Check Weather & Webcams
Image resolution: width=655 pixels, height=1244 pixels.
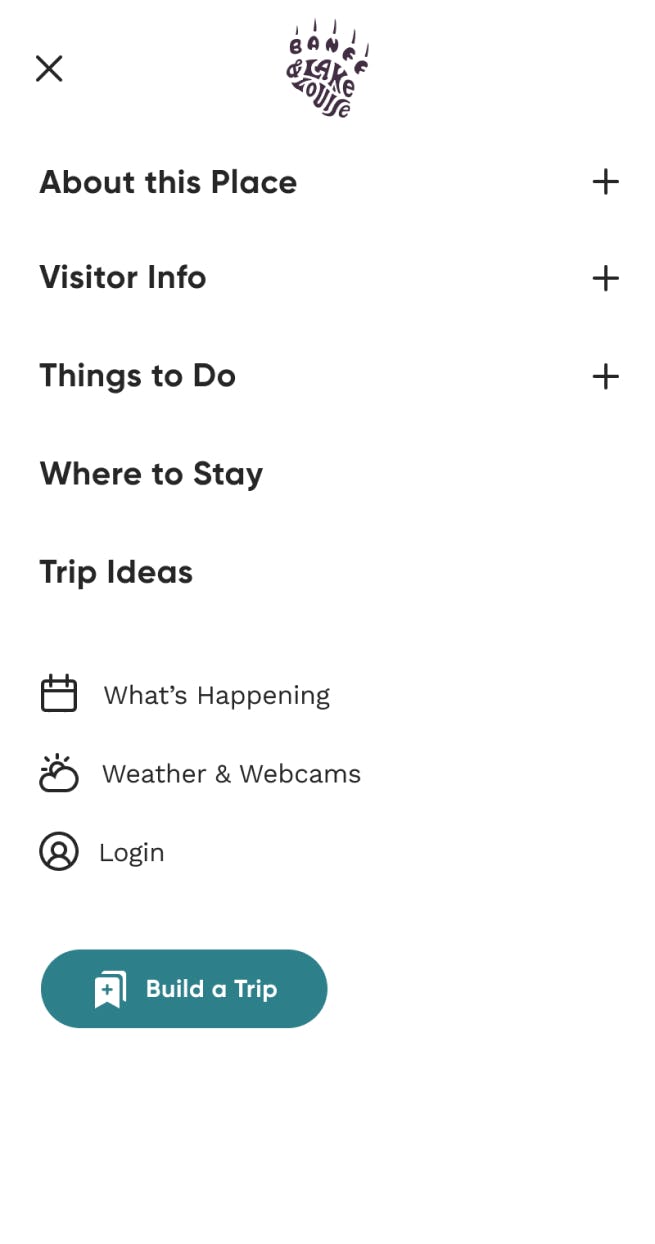pos(231,774)
